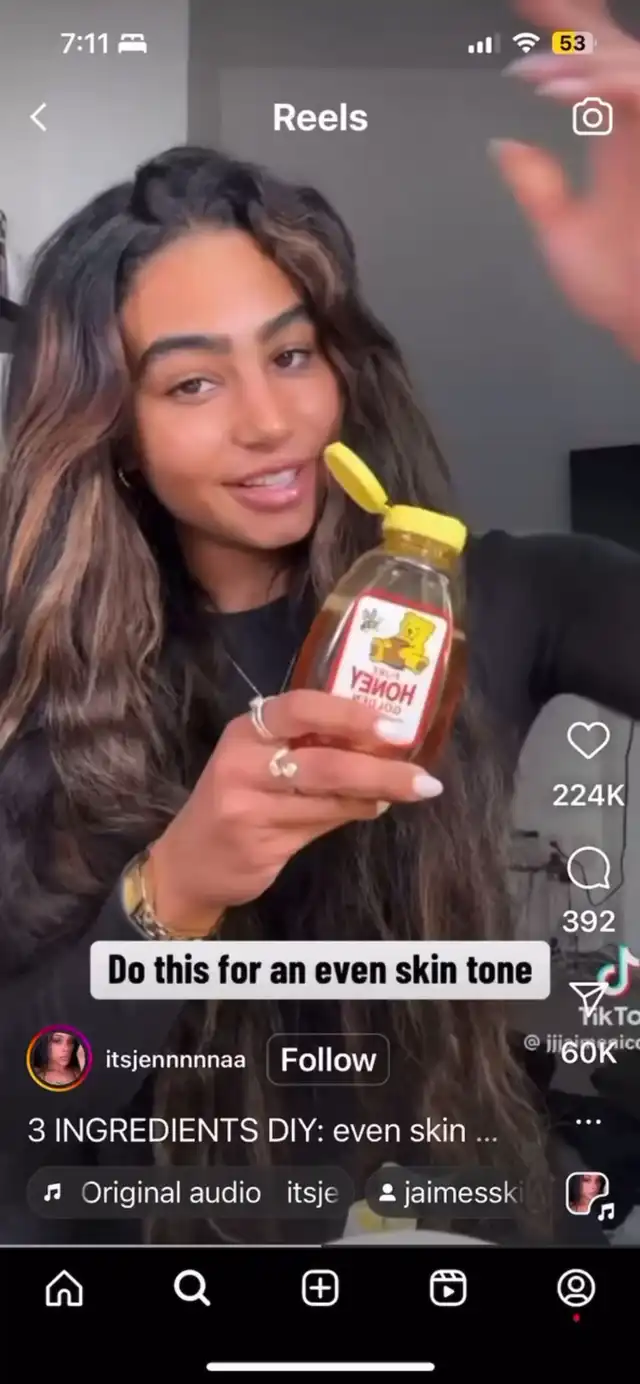The height and width of the screenshot is (1384, 640).
Task: Open the camera to create a reel
Action: click(591, 117)
